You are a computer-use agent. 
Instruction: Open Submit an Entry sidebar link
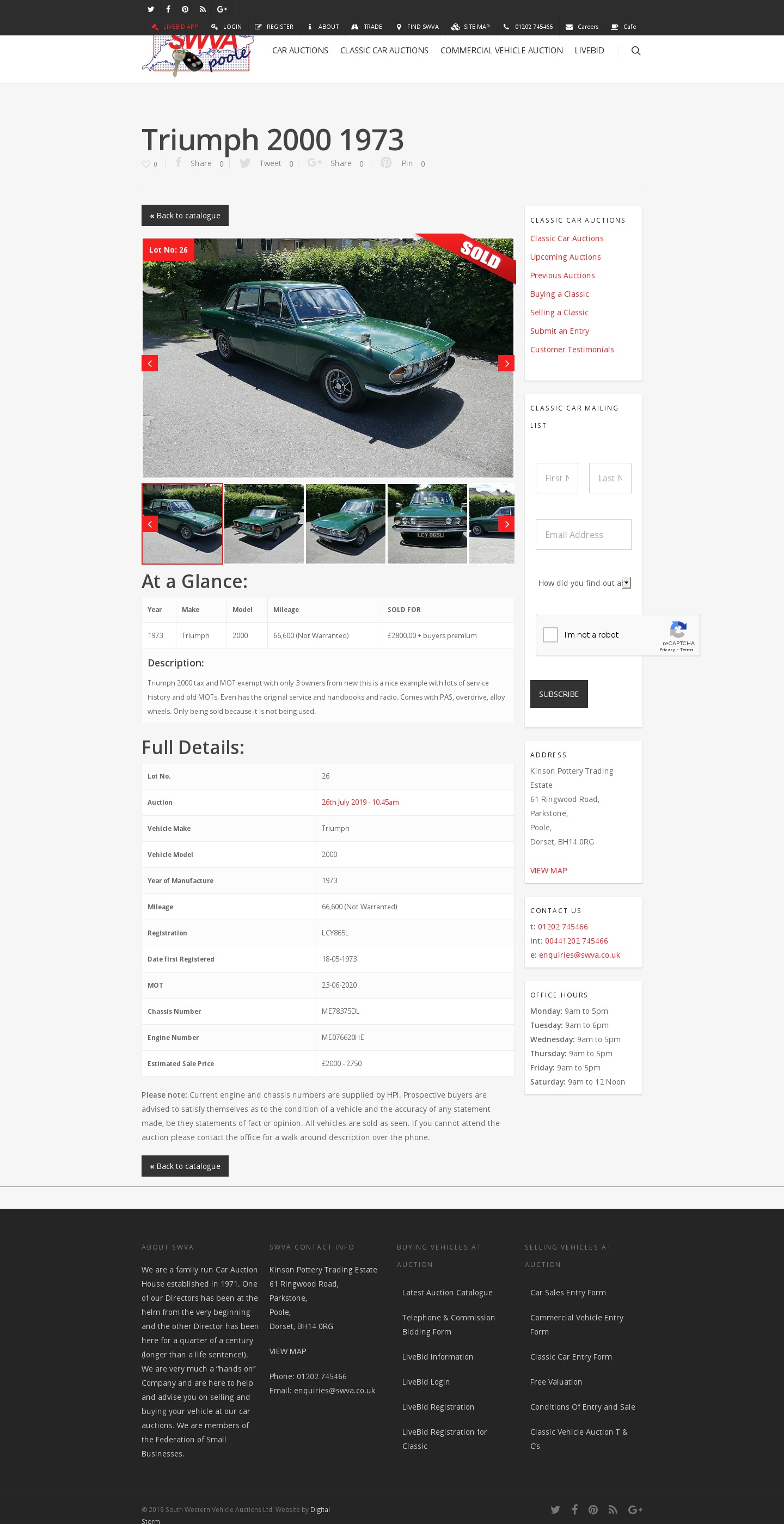click(x=559, y=330)
